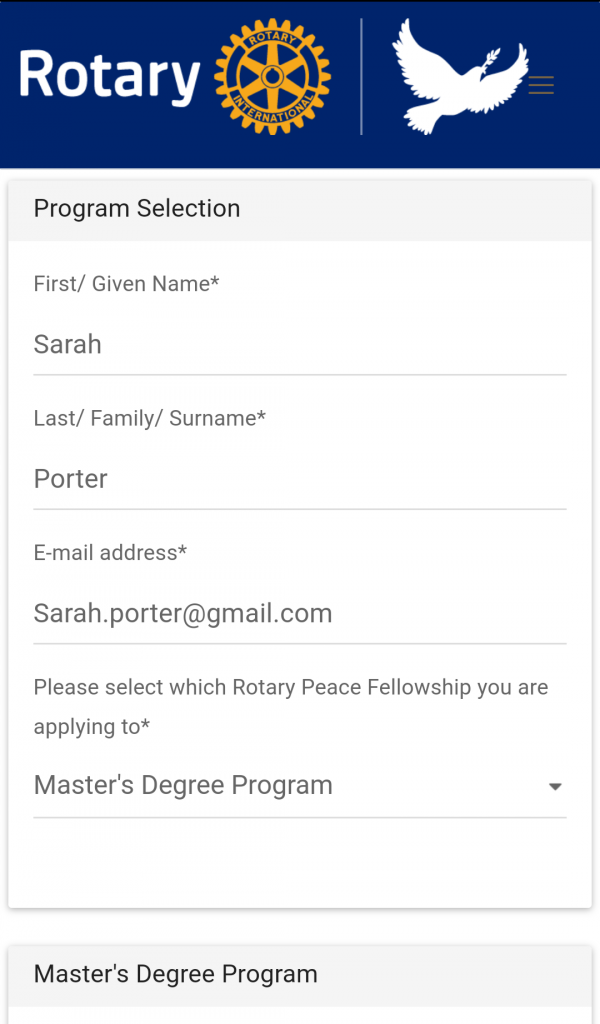Edit the First/Given Name field

[x=300, y=344]
